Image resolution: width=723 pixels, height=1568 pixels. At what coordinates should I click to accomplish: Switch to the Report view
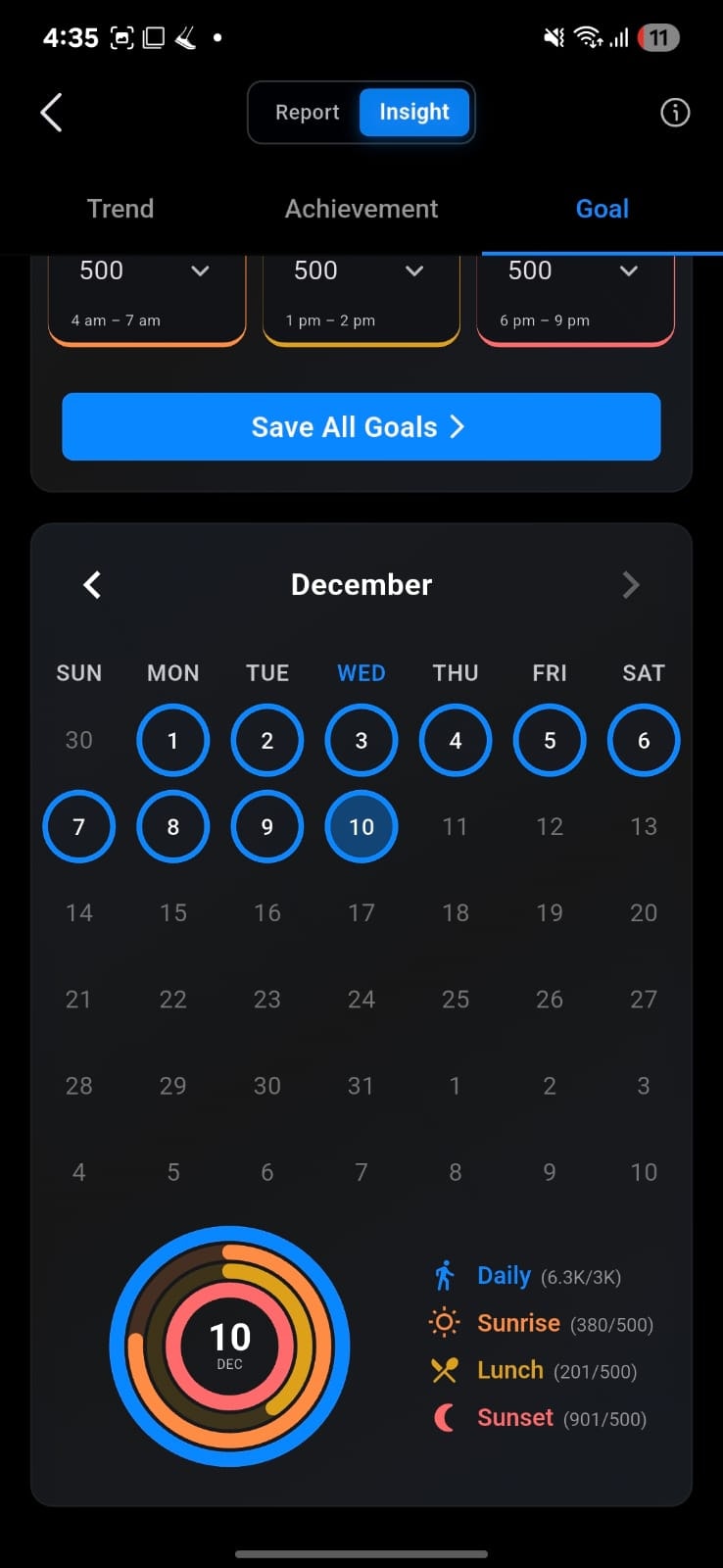307,113
